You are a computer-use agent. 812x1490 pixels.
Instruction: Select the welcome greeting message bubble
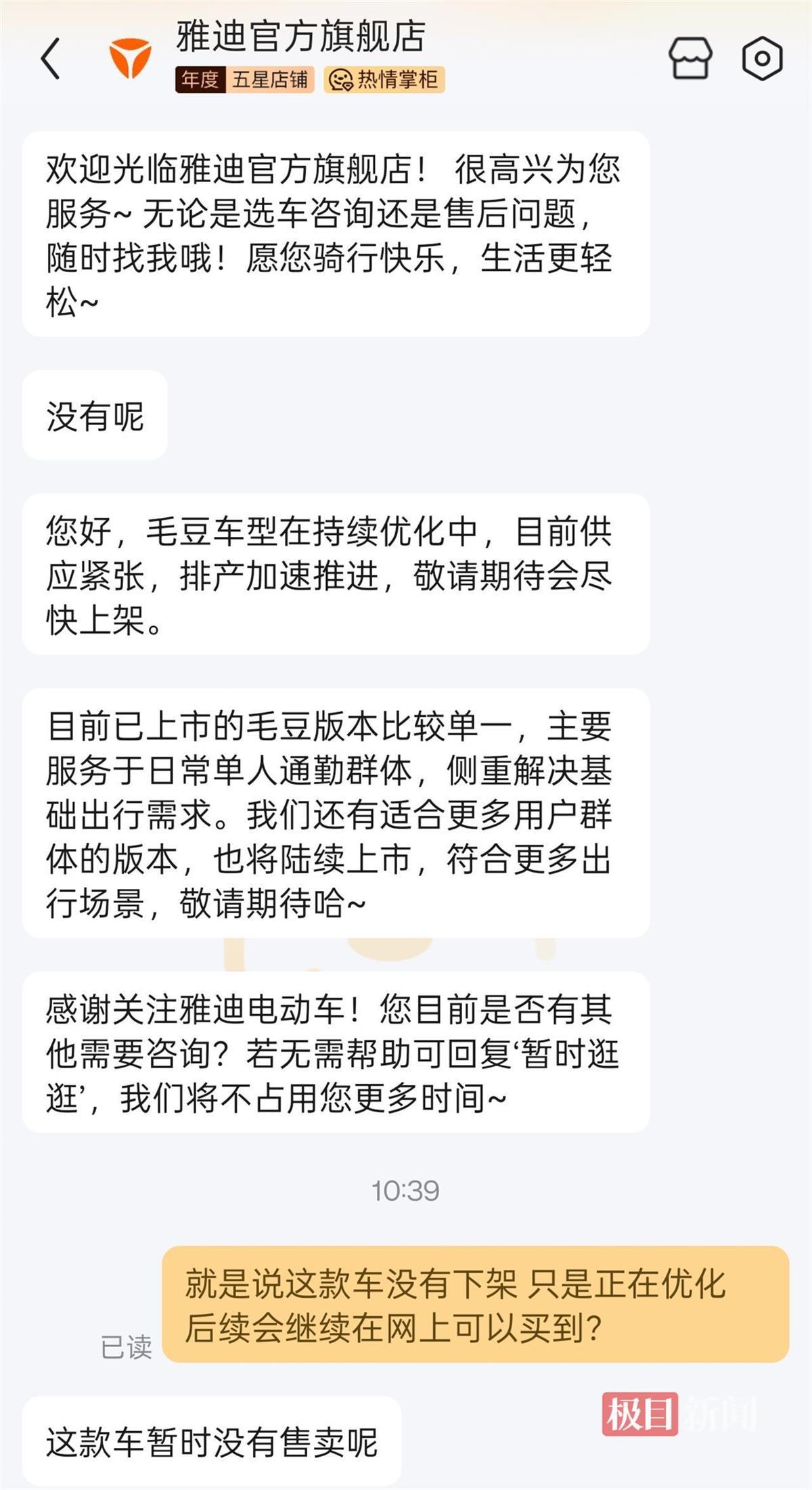point(335,234)
